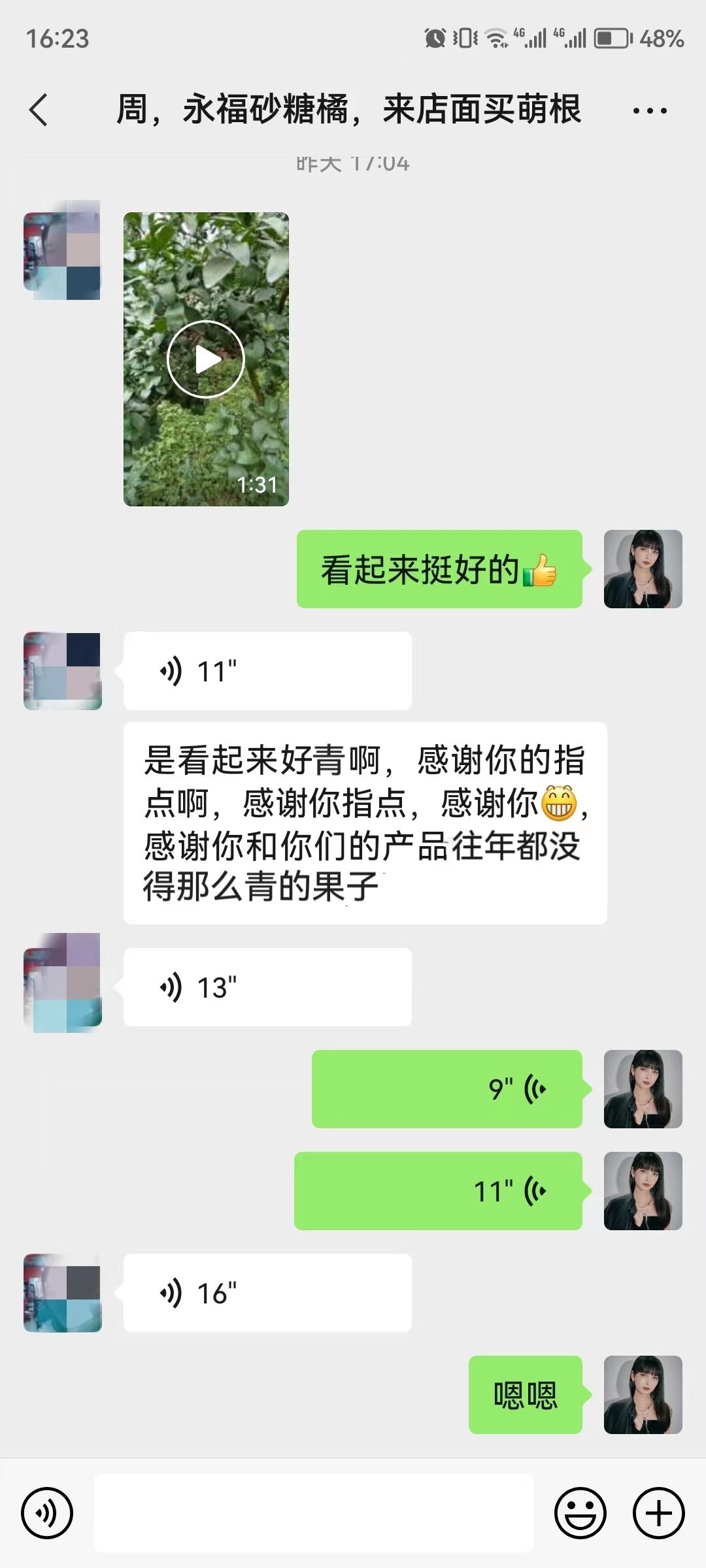Play the sent 11" voice message
The height and width of the screenshot is (1568, 706).
438,1191
